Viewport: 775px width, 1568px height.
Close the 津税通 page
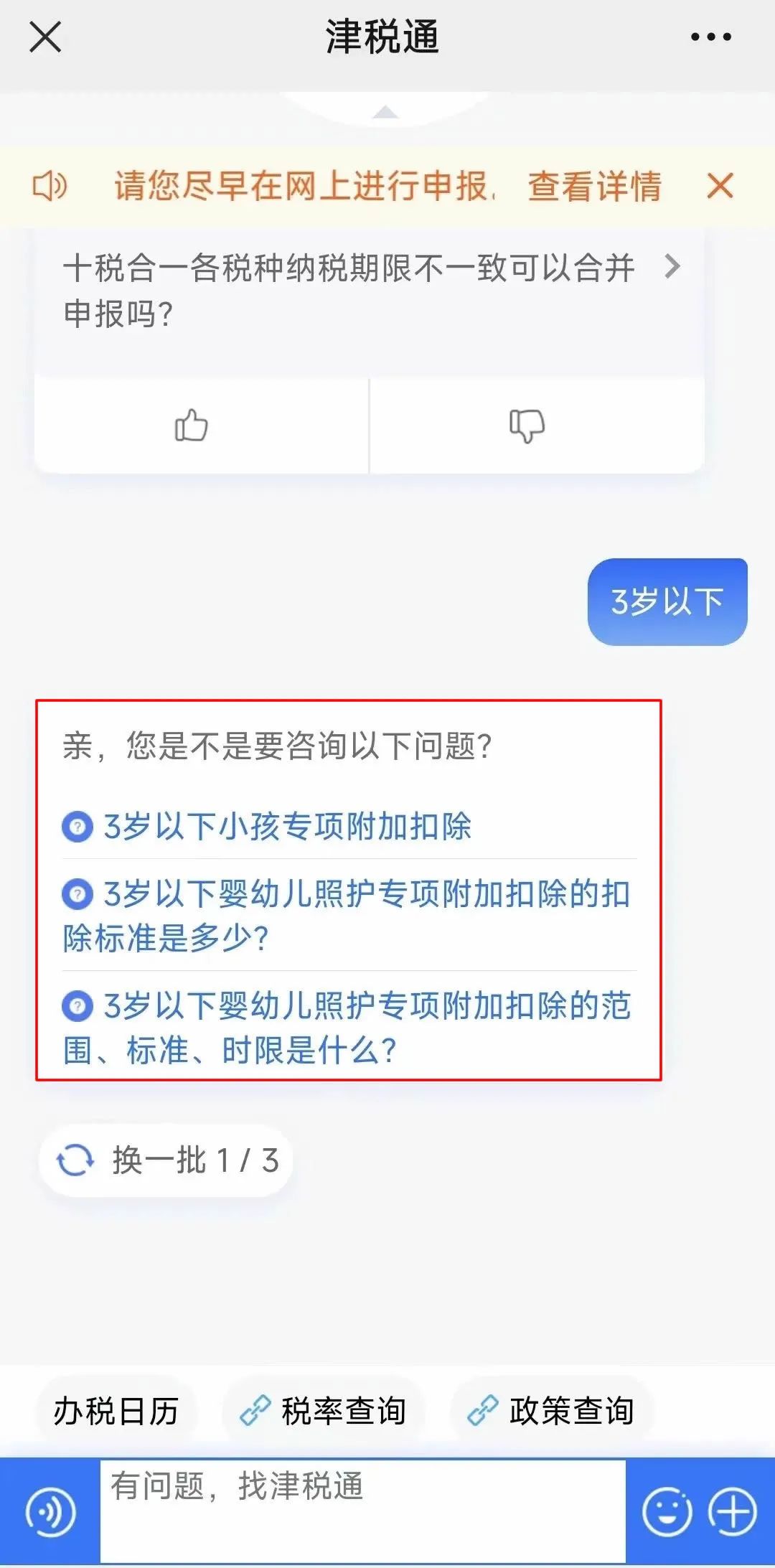[x=45, y=37]
